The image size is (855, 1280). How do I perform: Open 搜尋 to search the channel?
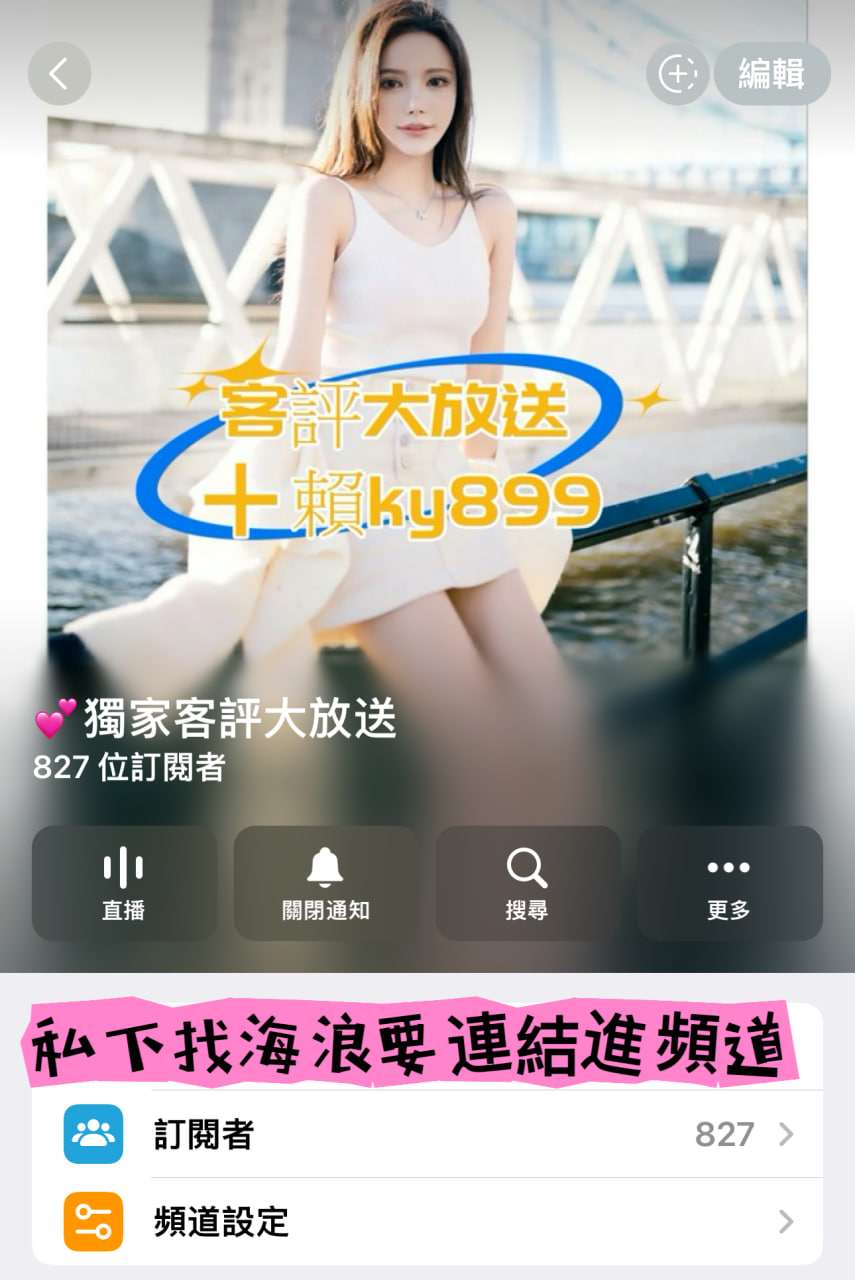pyautogui.click(x=527, y=883)
